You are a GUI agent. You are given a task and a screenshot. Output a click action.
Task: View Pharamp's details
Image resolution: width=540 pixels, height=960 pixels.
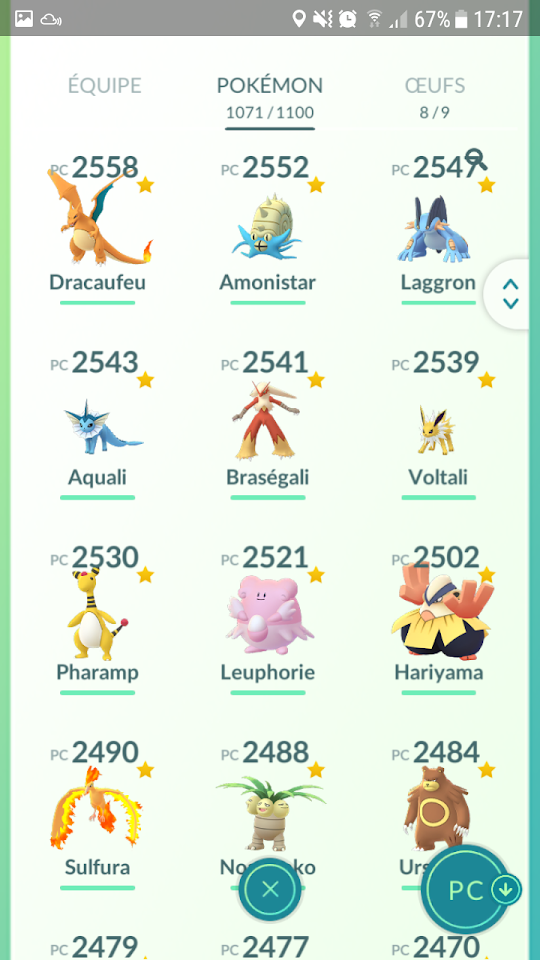98,620
